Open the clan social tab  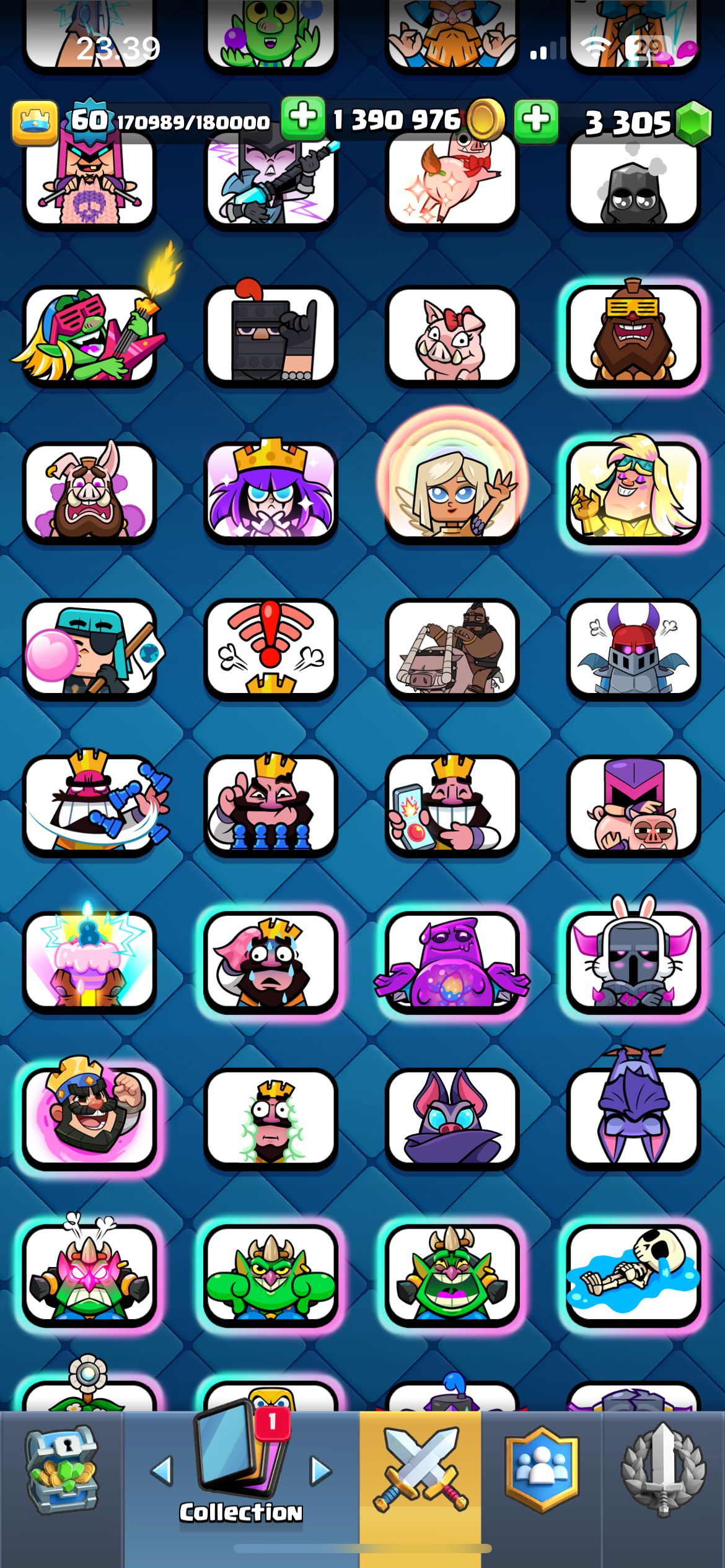click(x=542, y=1470)
